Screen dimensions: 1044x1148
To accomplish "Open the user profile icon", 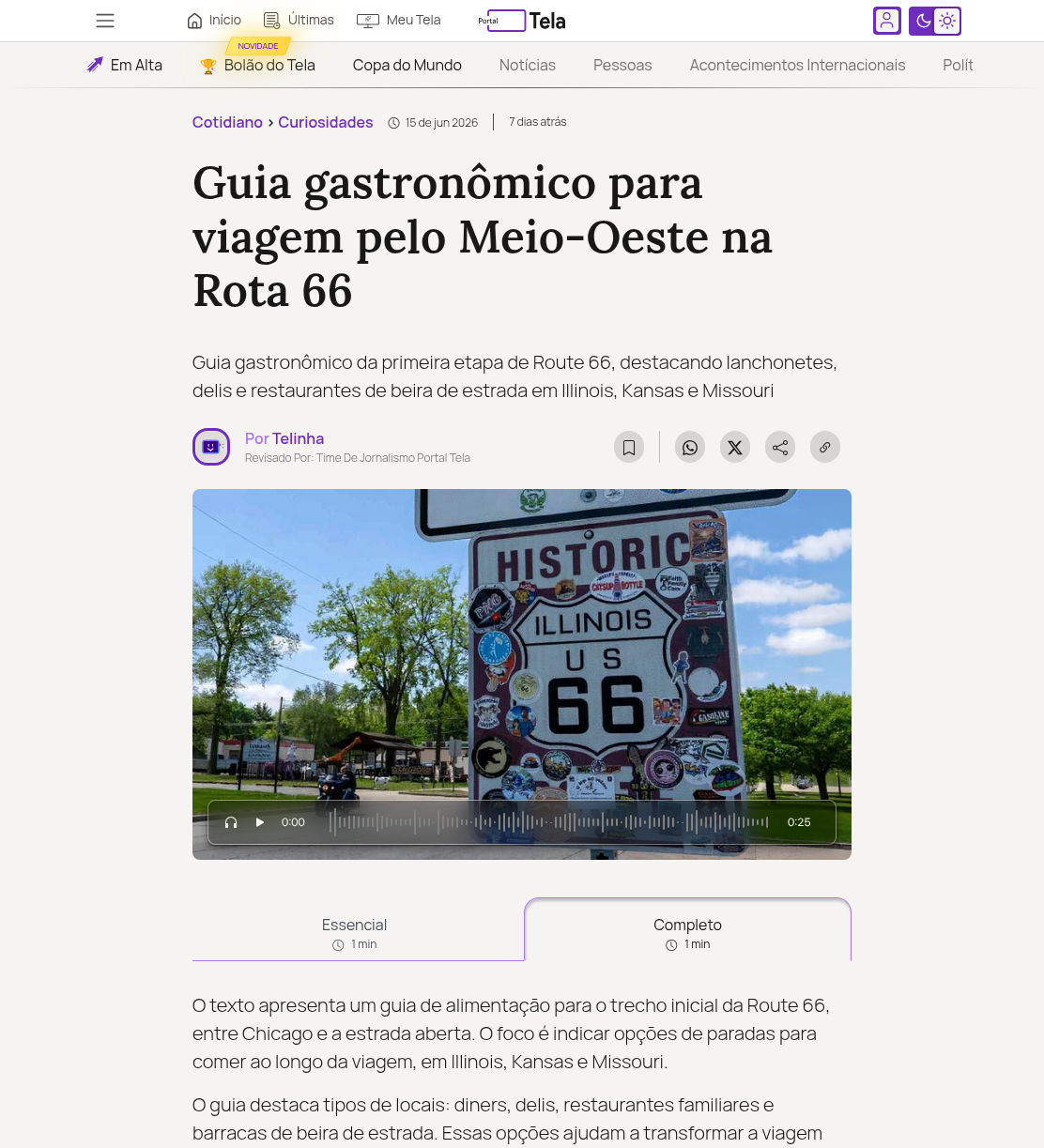I will pyautogui.click(x=887, y=21).
